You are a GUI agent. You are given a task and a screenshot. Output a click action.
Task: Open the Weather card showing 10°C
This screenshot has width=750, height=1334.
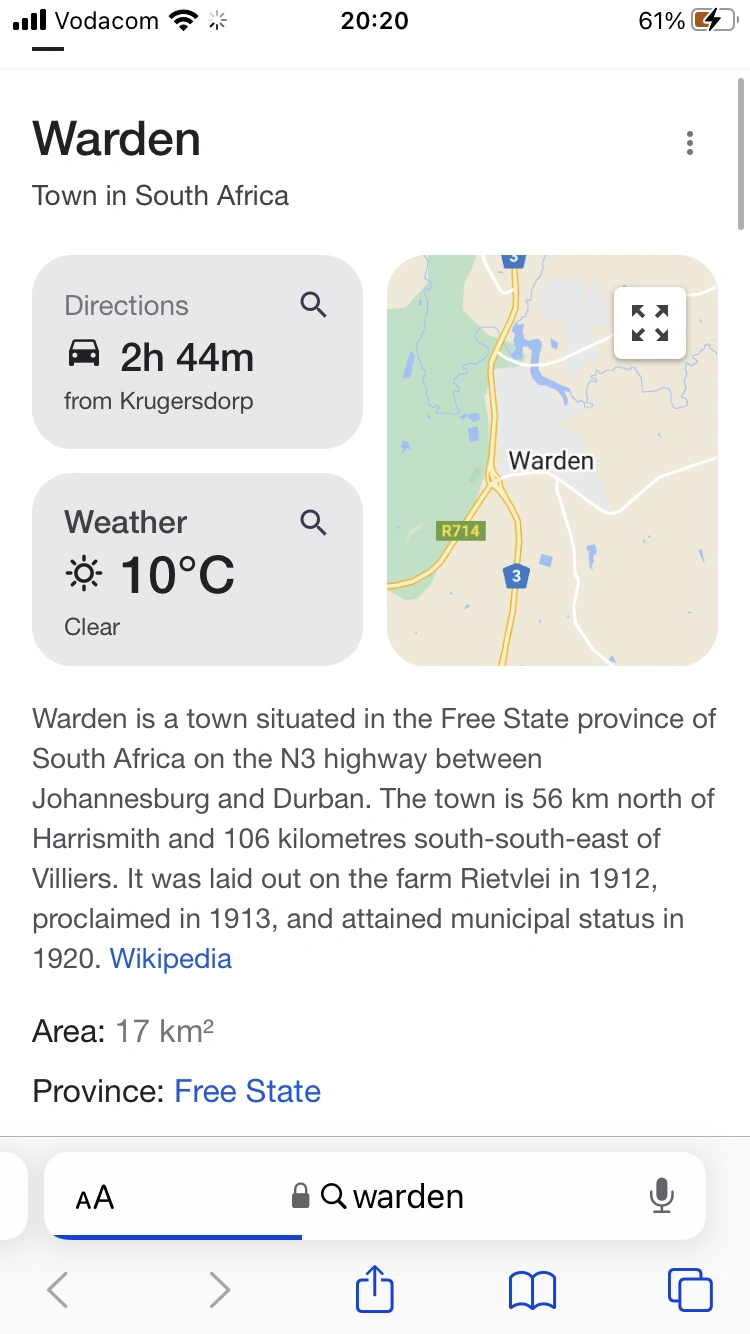(197, 569)
